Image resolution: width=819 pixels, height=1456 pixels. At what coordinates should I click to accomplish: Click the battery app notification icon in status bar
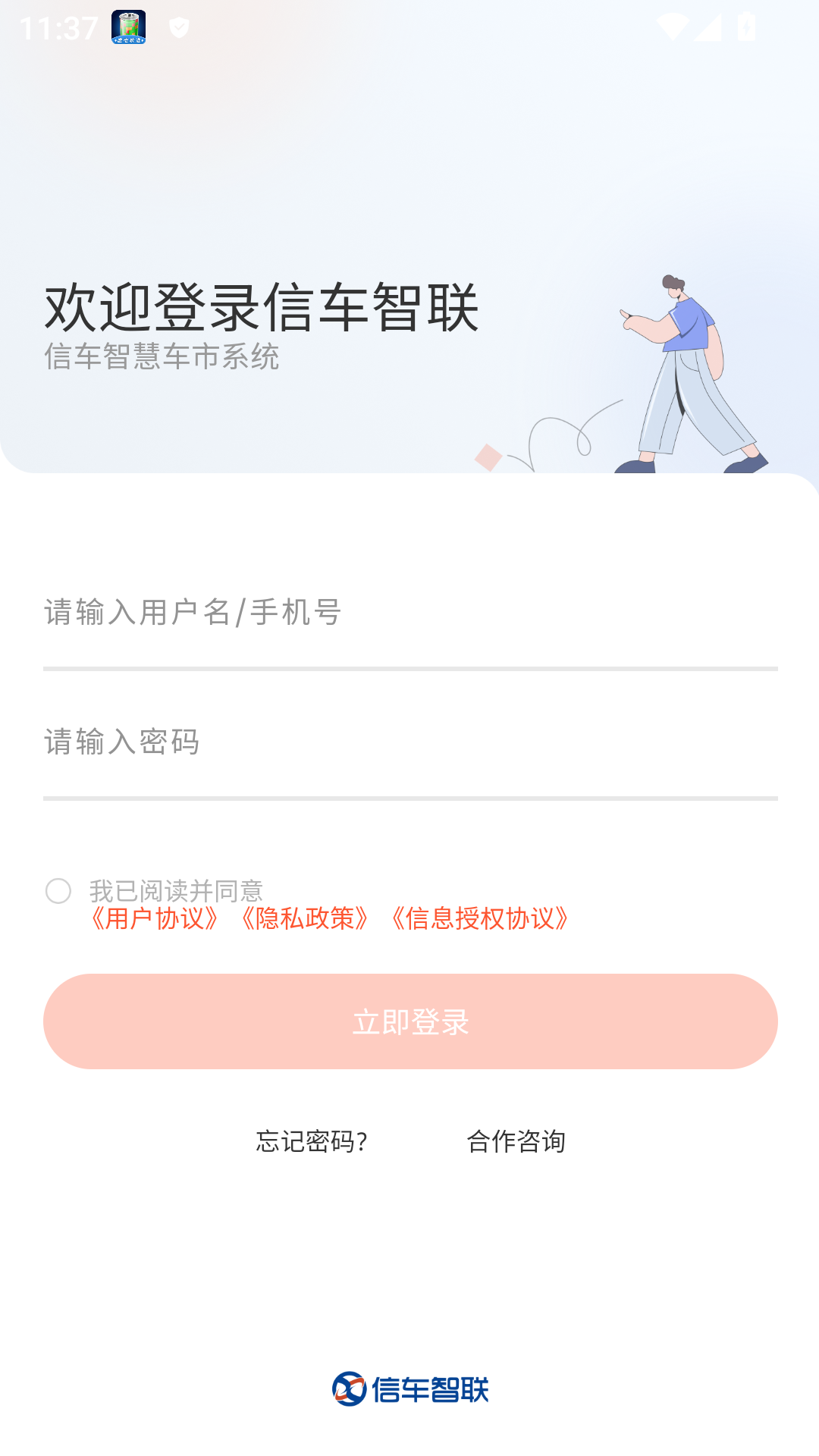pos(127,25)
